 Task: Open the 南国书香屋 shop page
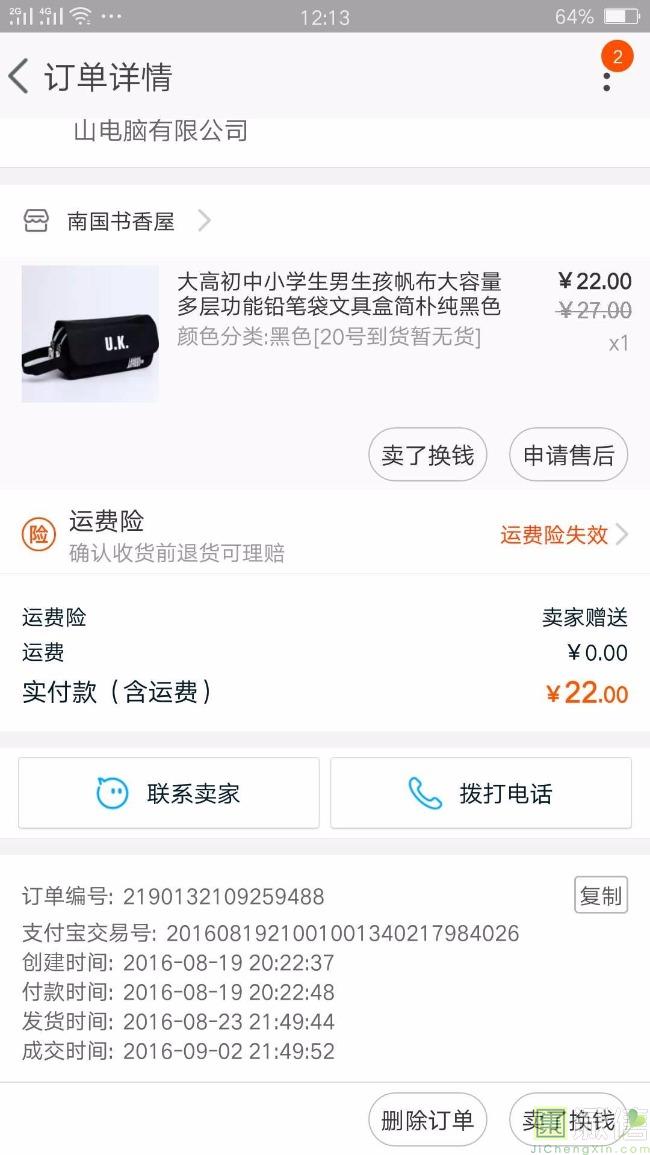pyautogui.click(x=120, y=221)
